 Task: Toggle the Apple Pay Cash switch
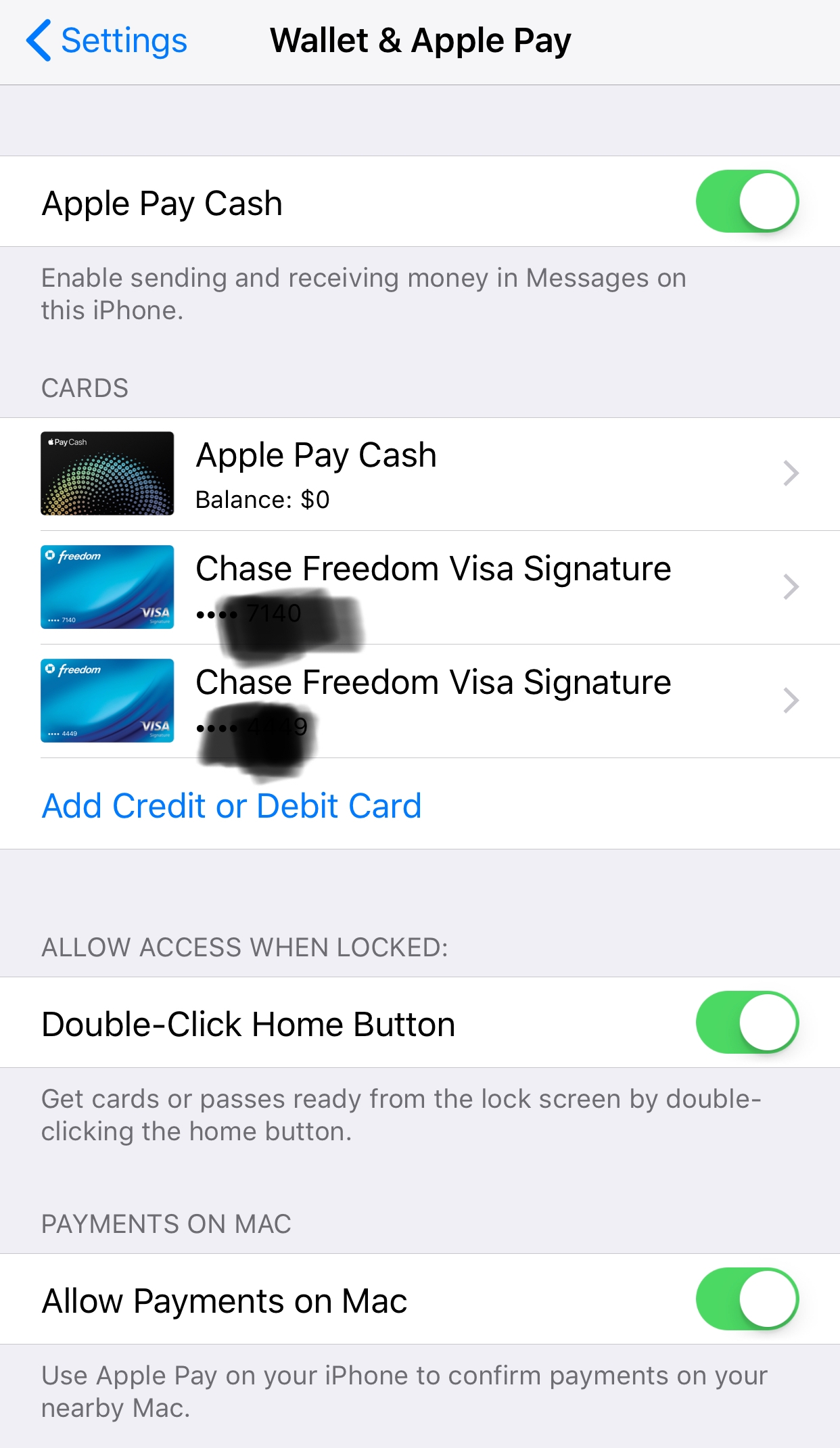point(747,202)
